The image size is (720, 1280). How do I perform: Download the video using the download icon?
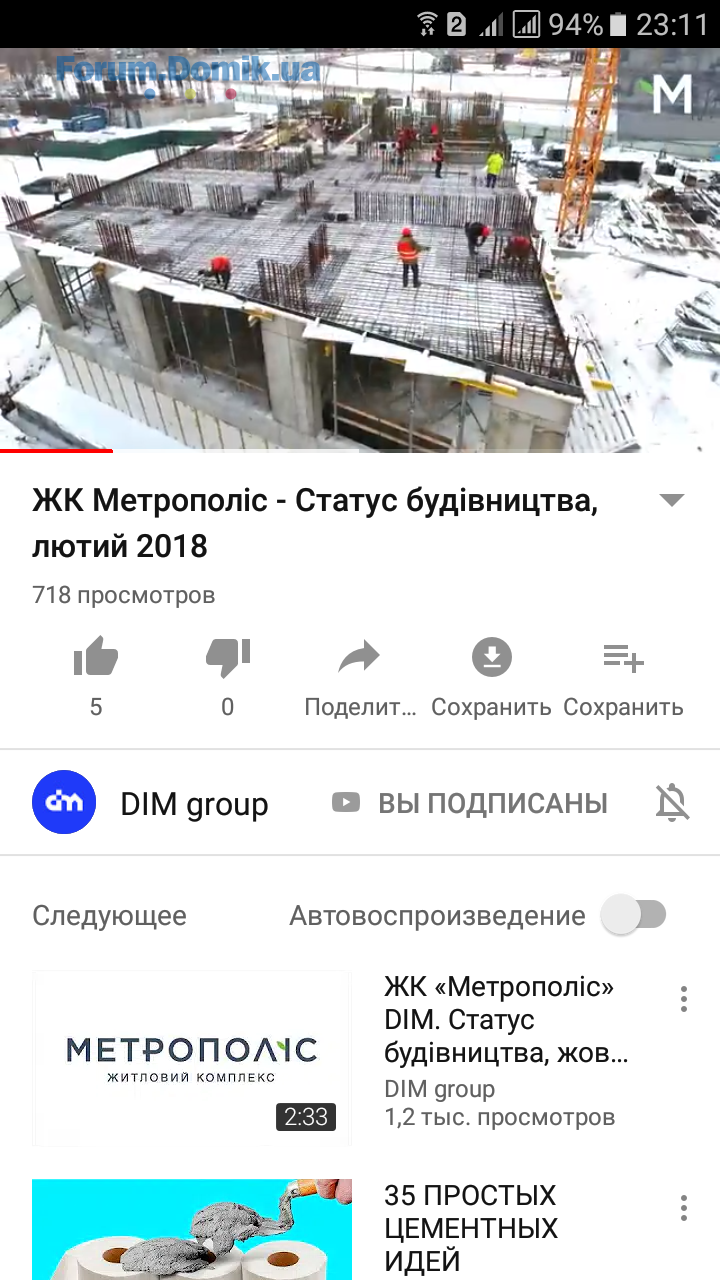[491, 659]
